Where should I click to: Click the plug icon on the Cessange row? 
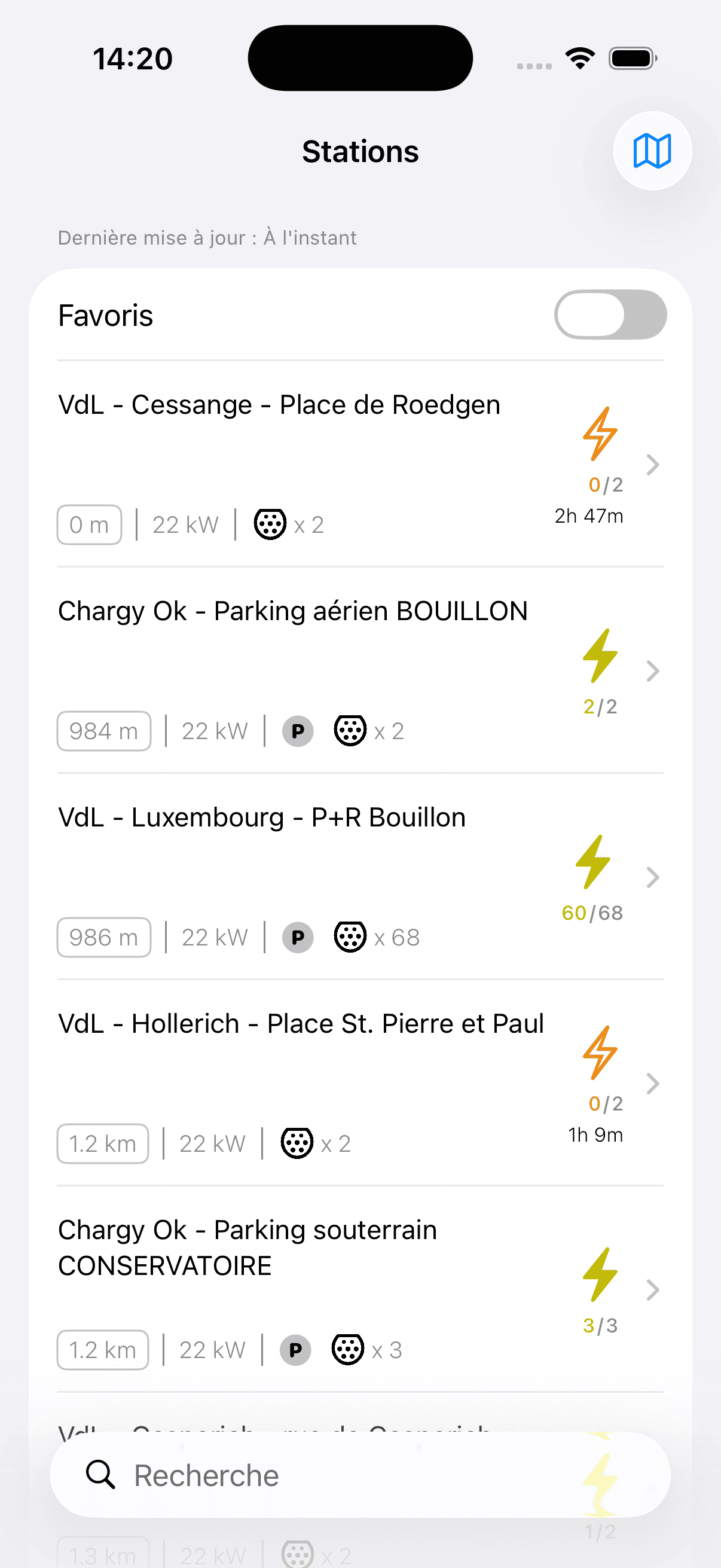(270, 524)
